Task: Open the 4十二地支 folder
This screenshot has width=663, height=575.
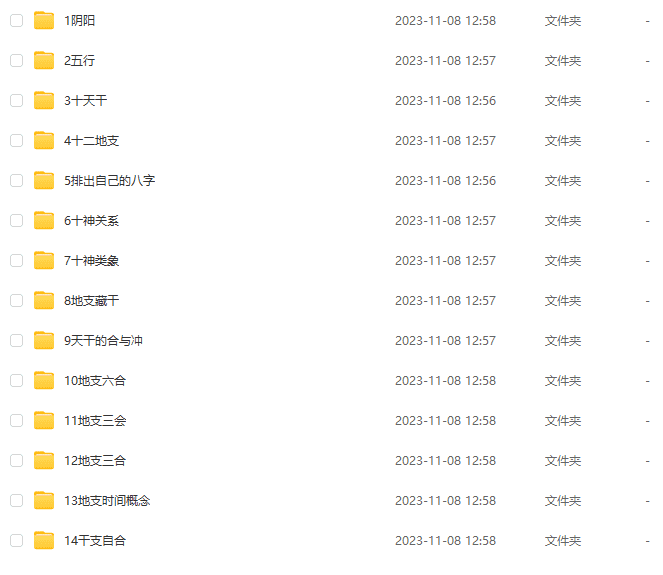Action: 91,141
